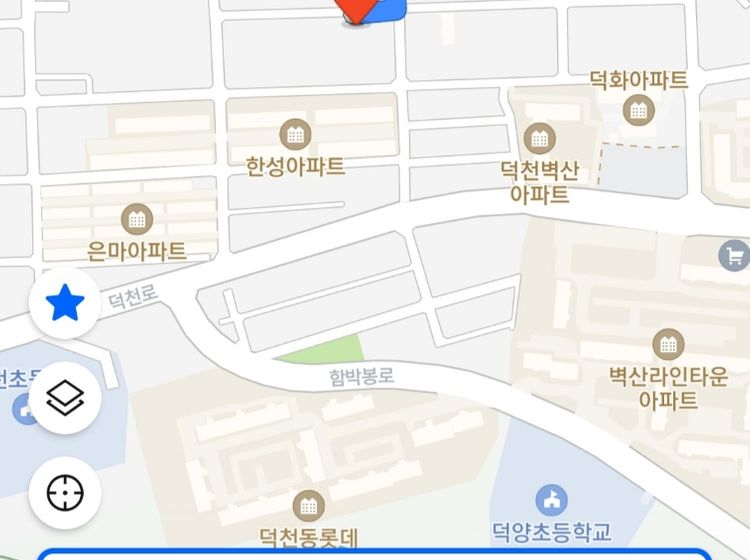Image resolution: width=750 pixels, height=560 pixels.
Task: Select the red location pin
Action: [x=355, y=12]
